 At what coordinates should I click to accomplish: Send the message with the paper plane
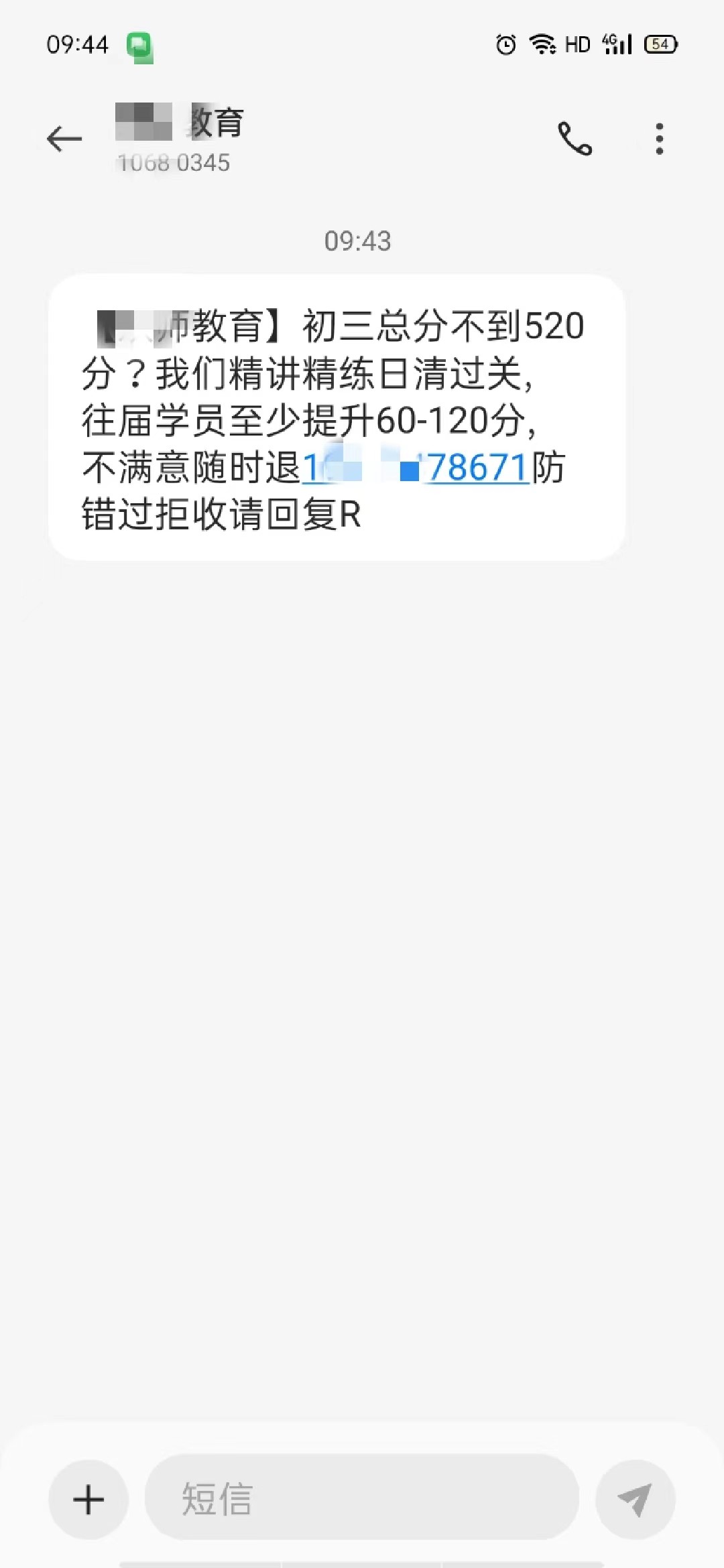[x=634, y=1499]
